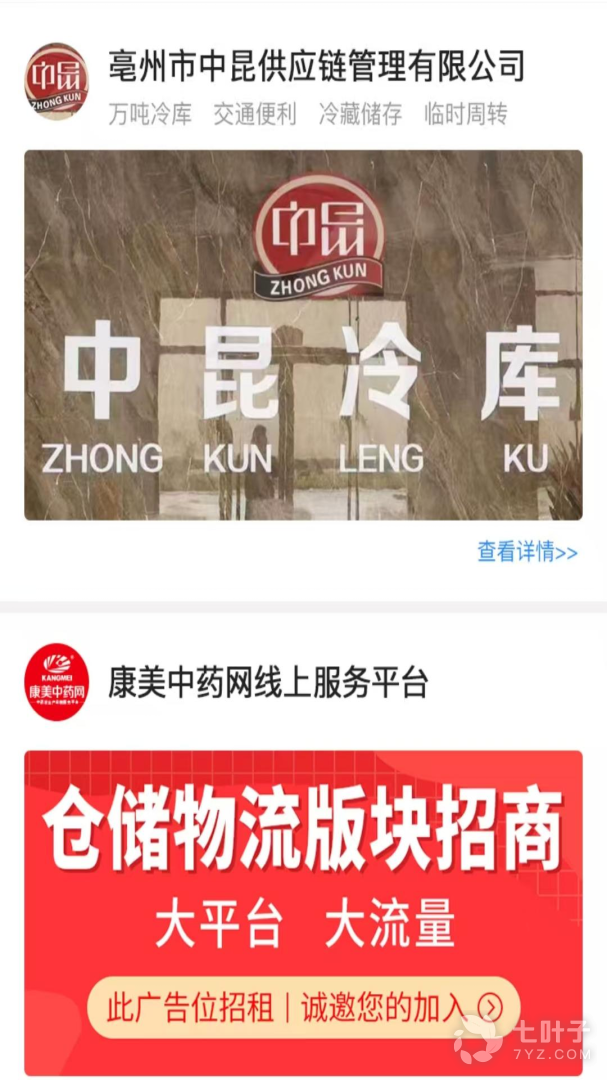Tap the 此广告位招租 invitation button
The width and height of the screenshot is (607, 1080).
point(303,1006)
